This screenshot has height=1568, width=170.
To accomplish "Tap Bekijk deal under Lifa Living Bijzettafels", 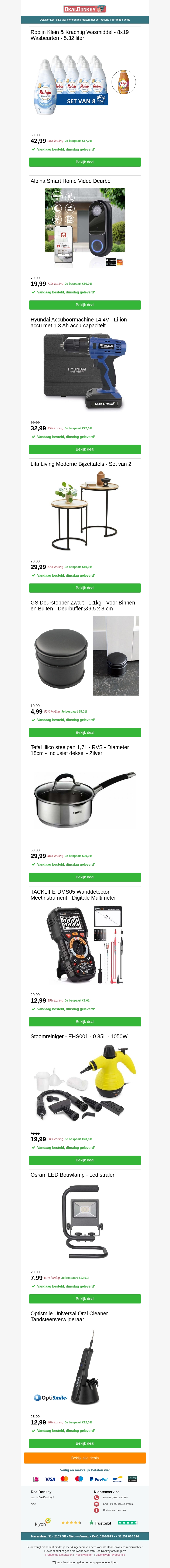I will [x=85, y=588].
